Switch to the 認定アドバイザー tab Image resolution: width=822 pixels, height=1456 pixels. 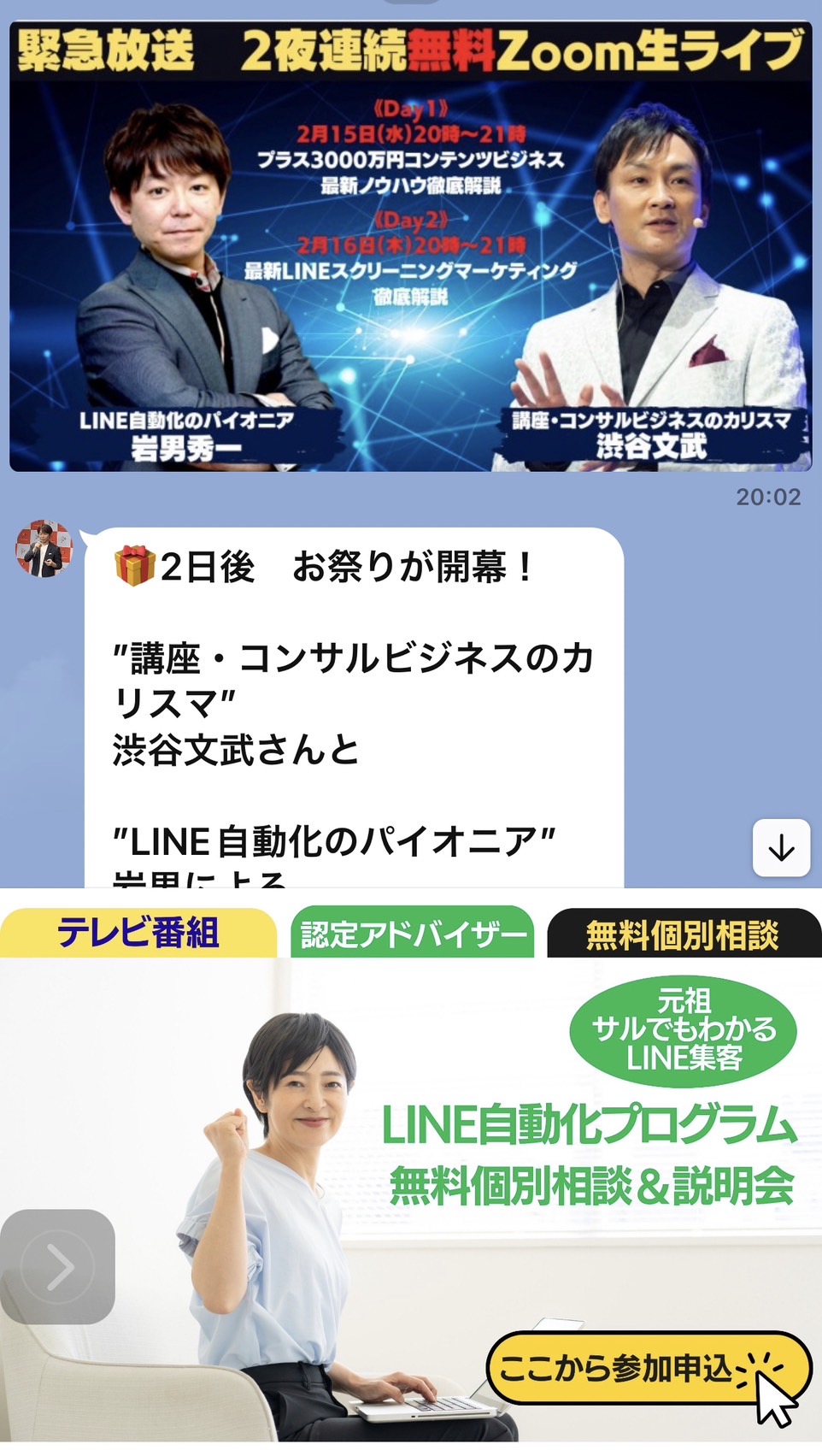click(x=412, y=933)
